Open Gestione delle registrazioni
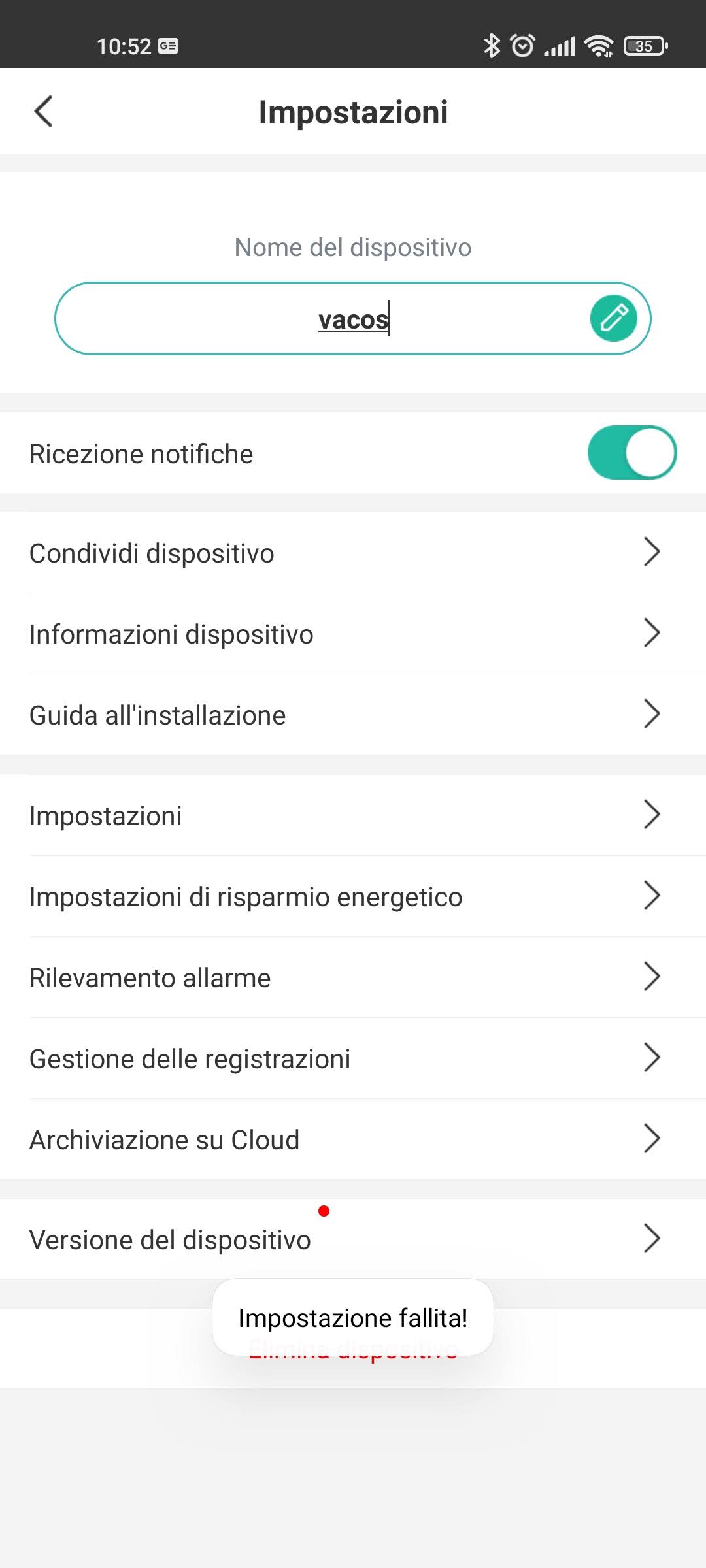706x1568 pixels. pos(353,1058)
